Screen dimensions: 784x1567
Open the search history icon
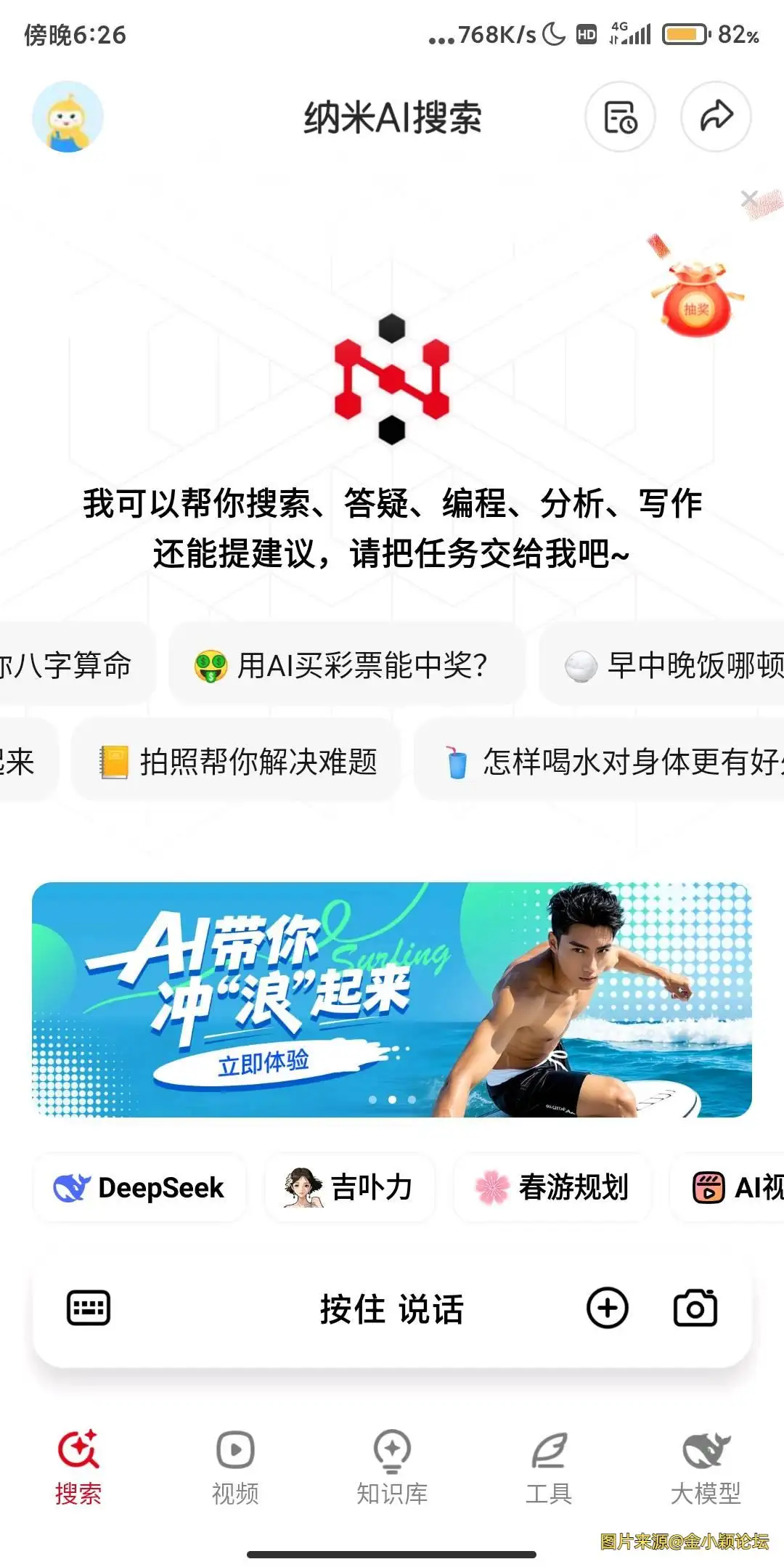pyautogui.click(x=620, y=117)
